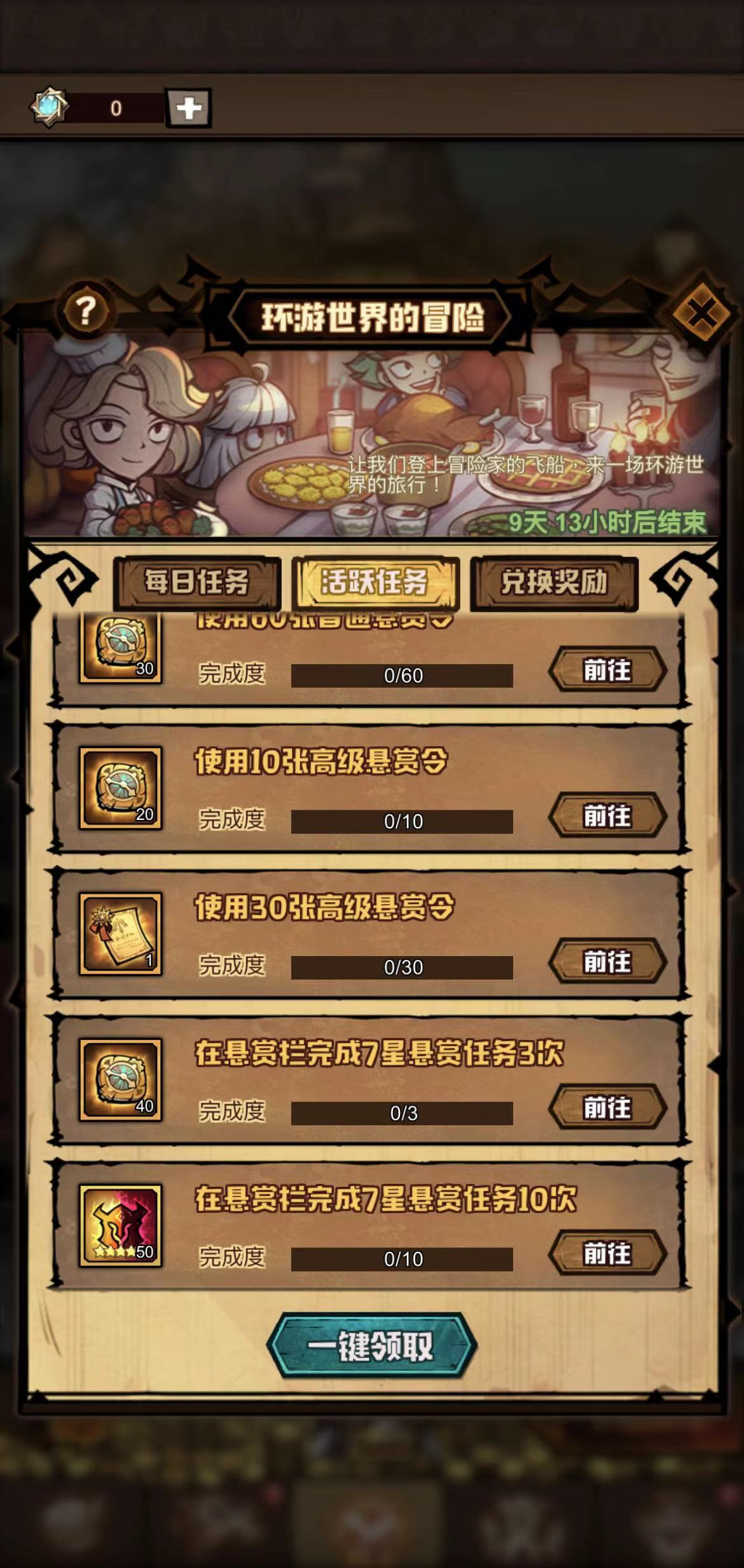This screenshot has width=744, height=1568.
Task: Open the 兑换奖励 tab
Action: [x=554, y=581]
